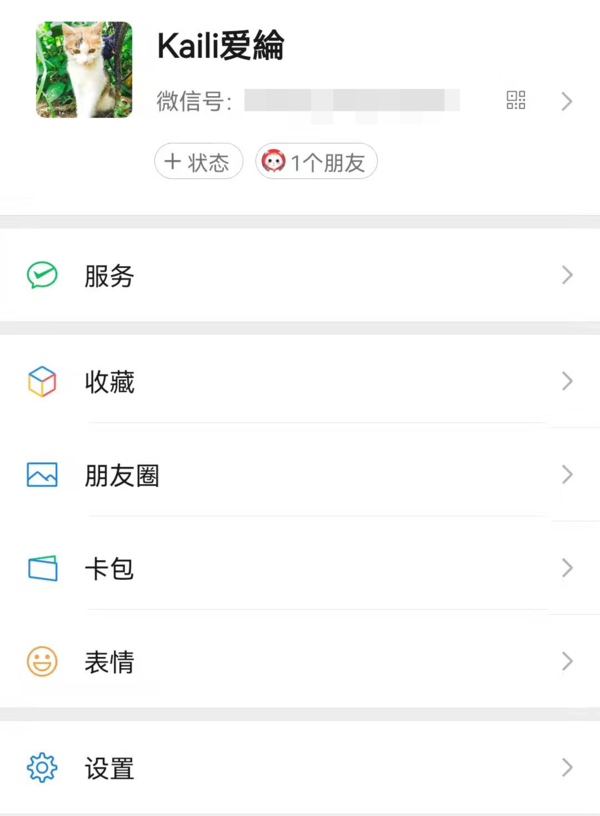Open my QR code icon
600x816 pixels.
tap(516, 100)
